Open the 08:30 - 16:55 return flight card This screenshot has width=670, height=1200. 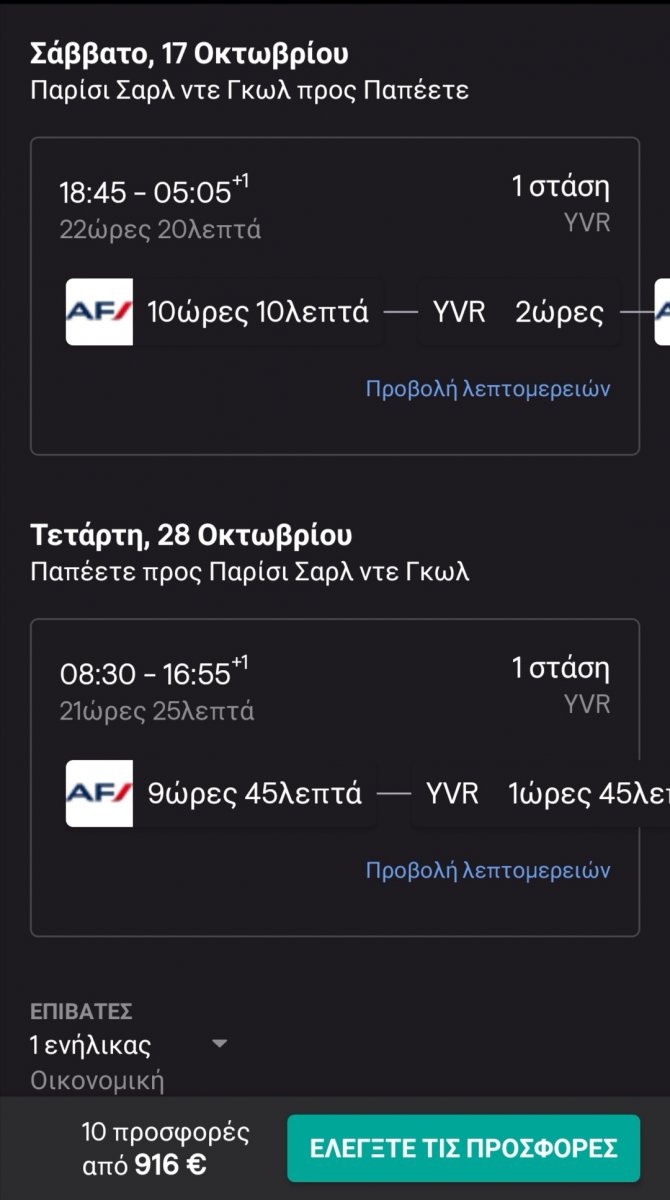(335, 778)
